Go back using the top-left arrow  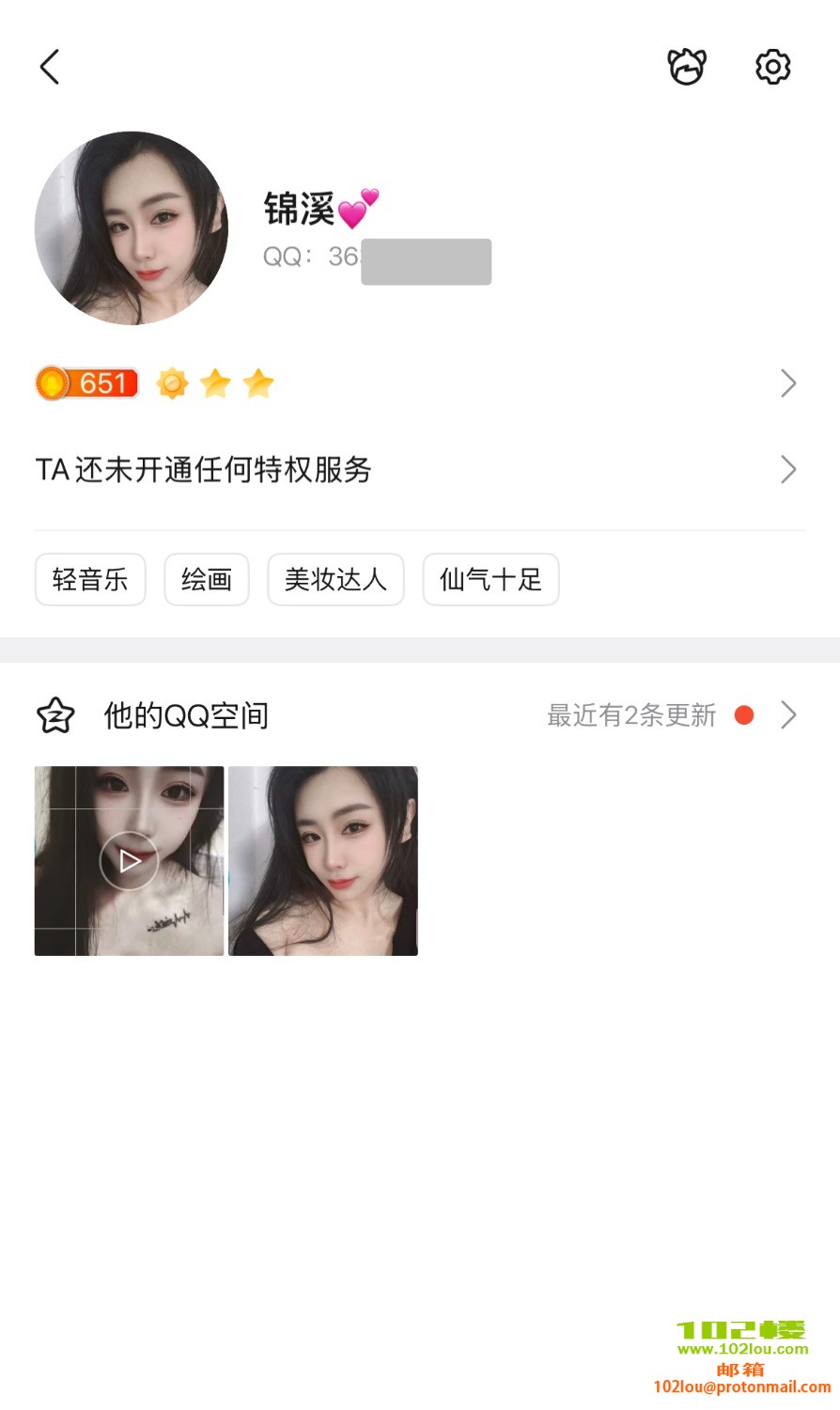pos(51,67)
